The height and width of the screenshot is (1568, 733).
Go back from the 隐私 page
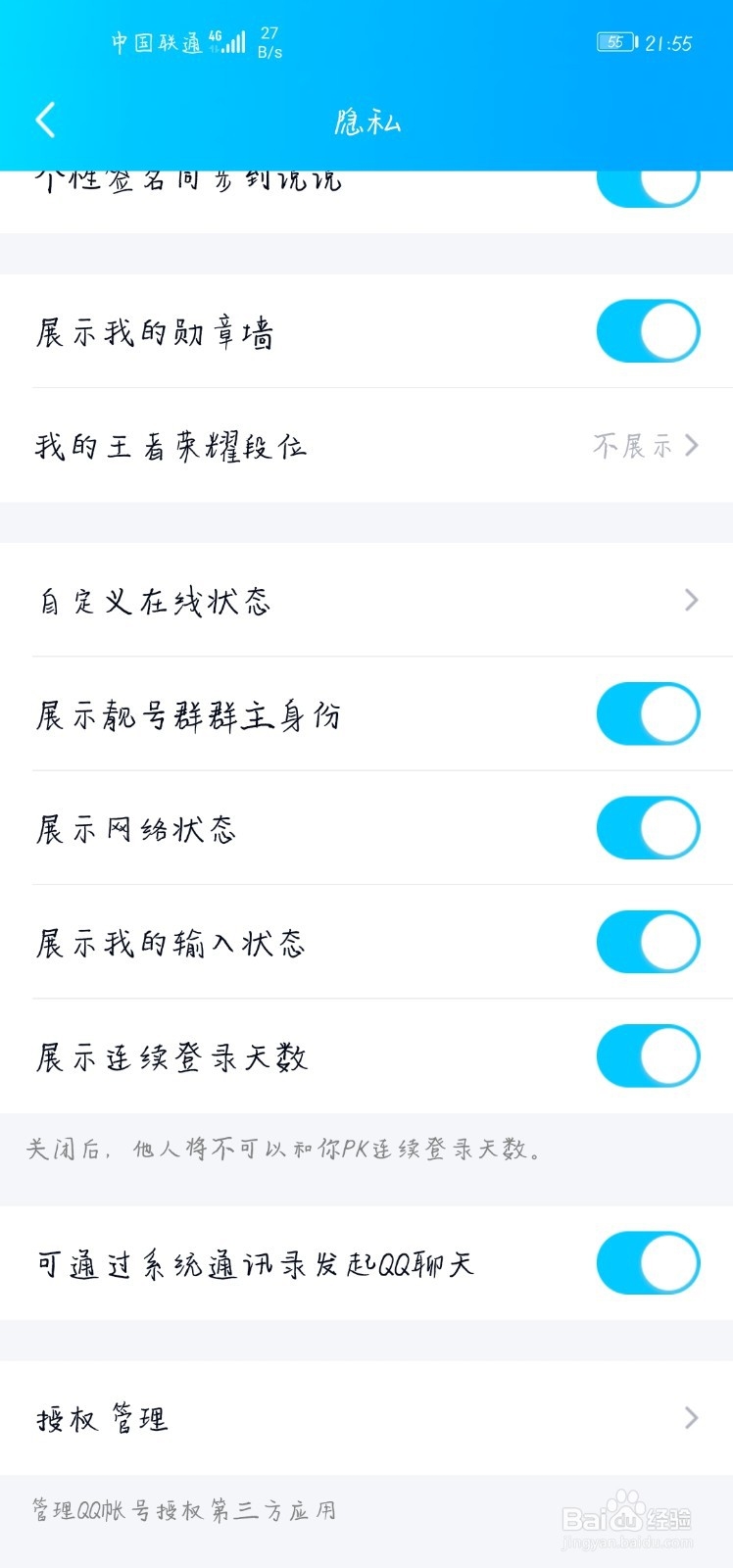(x=45, y=121)
